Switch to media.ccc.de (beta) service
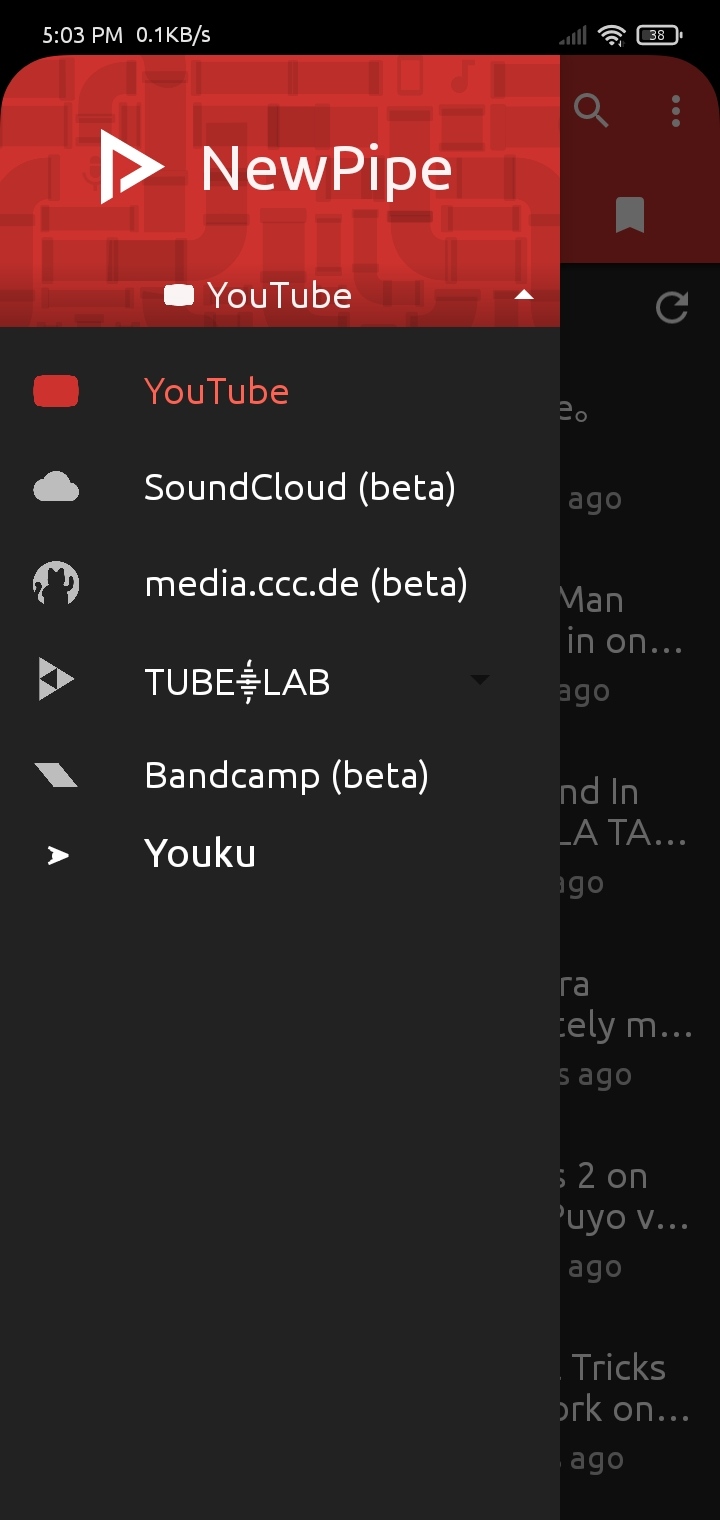 (305, 584)
